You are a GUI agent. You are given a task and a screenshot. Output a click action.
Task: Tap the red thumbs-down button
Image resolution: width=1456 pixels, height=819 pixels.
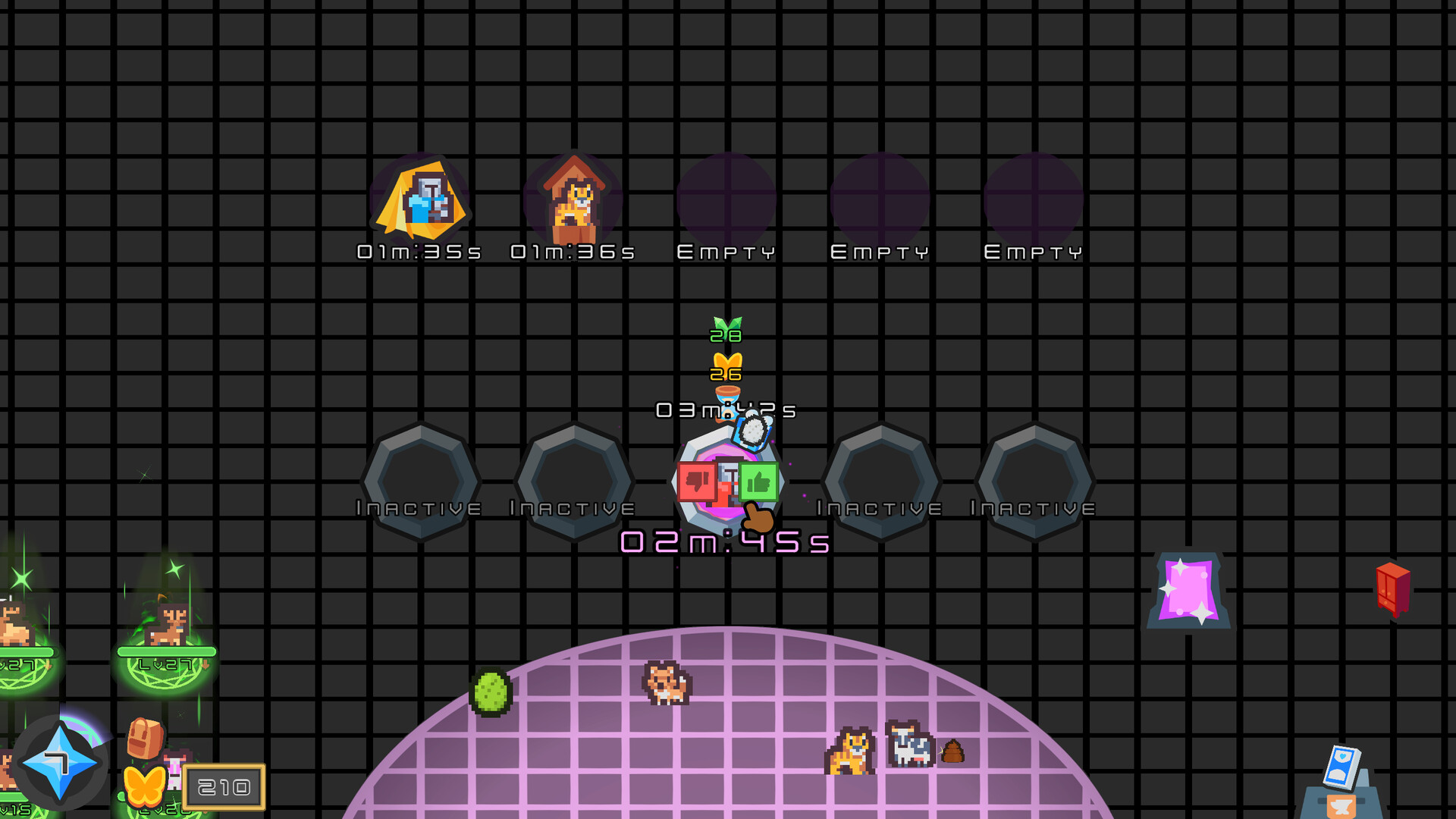coord(697,481)
